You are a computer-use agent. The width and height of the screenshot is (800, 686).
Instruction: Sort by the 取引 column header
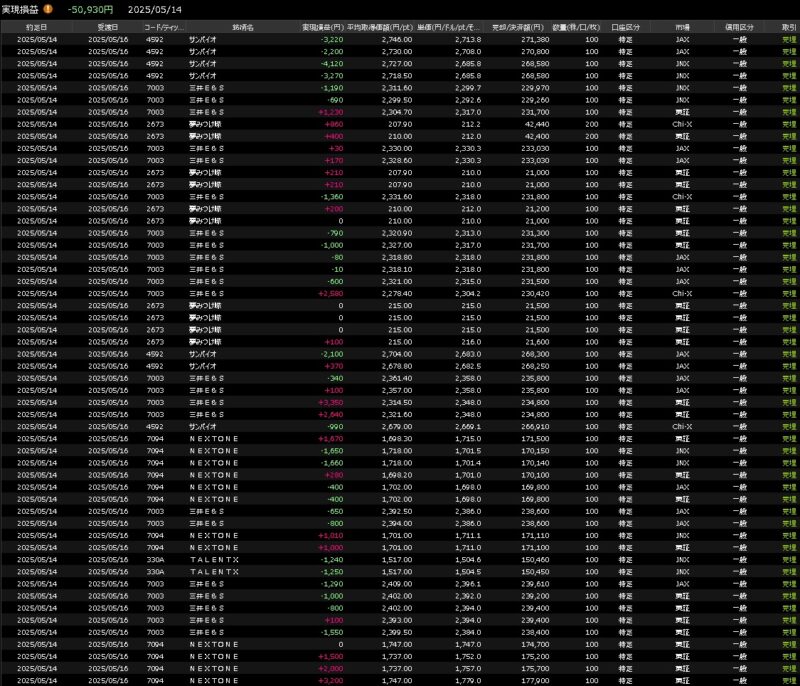[x=789, y=27]
